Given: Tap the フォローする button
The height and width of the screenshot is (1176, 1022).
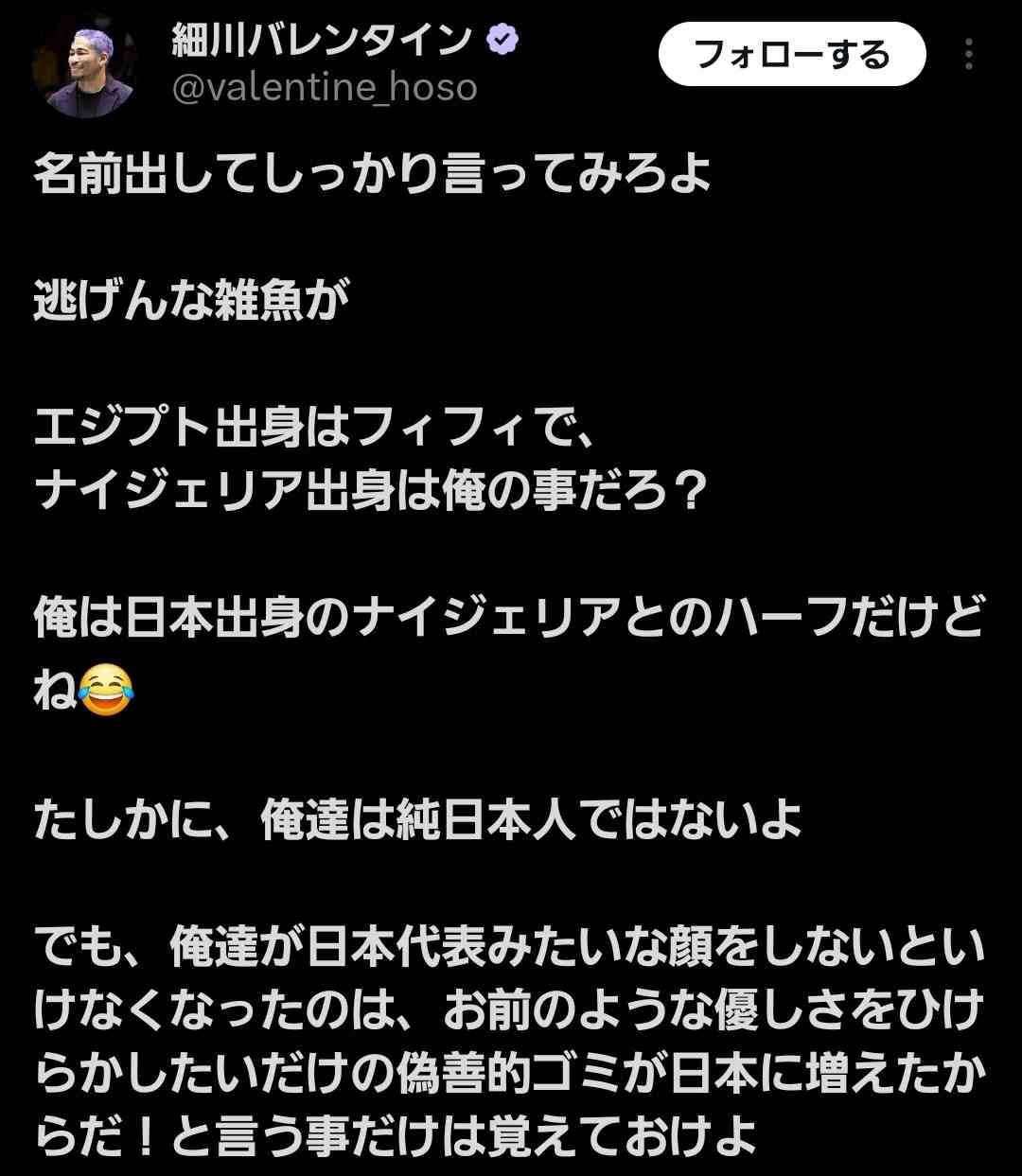Looking at the screenshot, I should 791,55.
